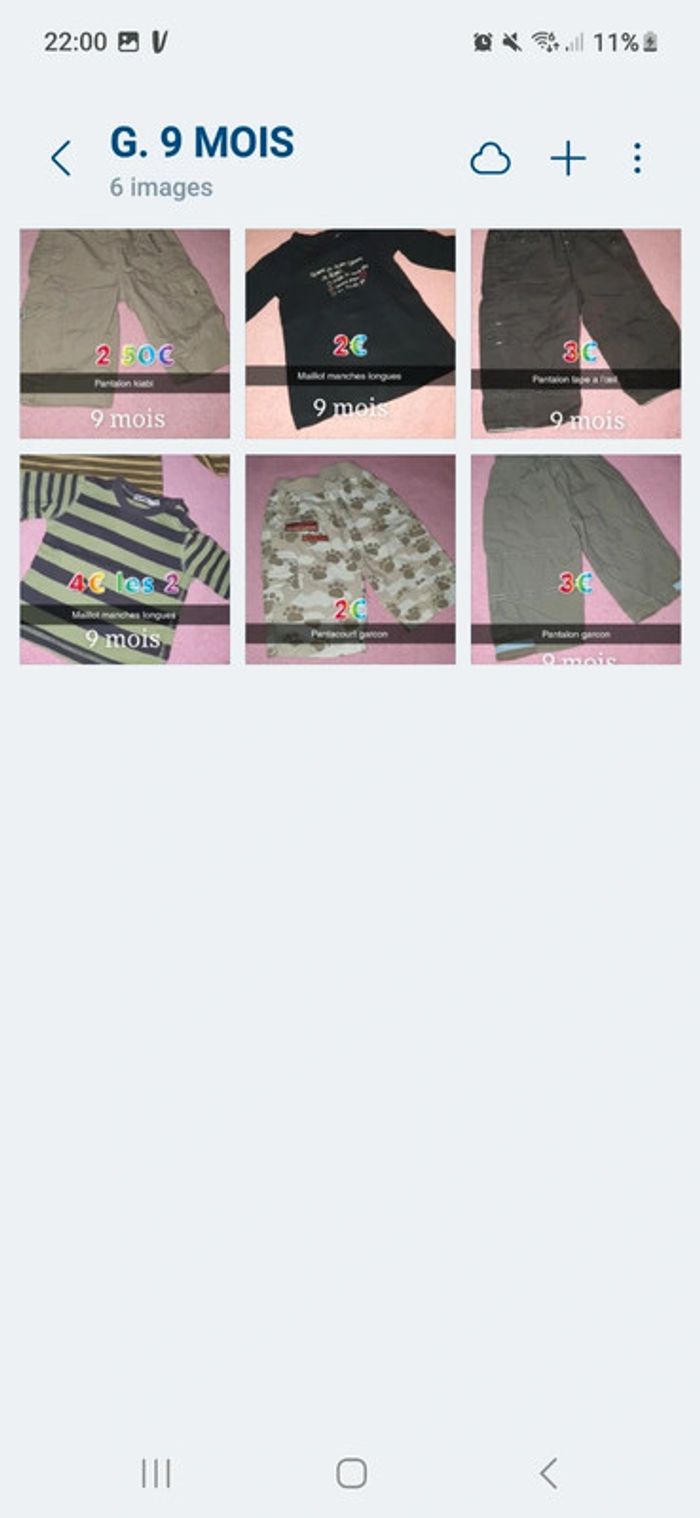The height and width of the screenshot is (1518, 700).
Task: Open the Pantalon tape à l'œil photo
Action: pyautogui.click(x=576, y=334)
